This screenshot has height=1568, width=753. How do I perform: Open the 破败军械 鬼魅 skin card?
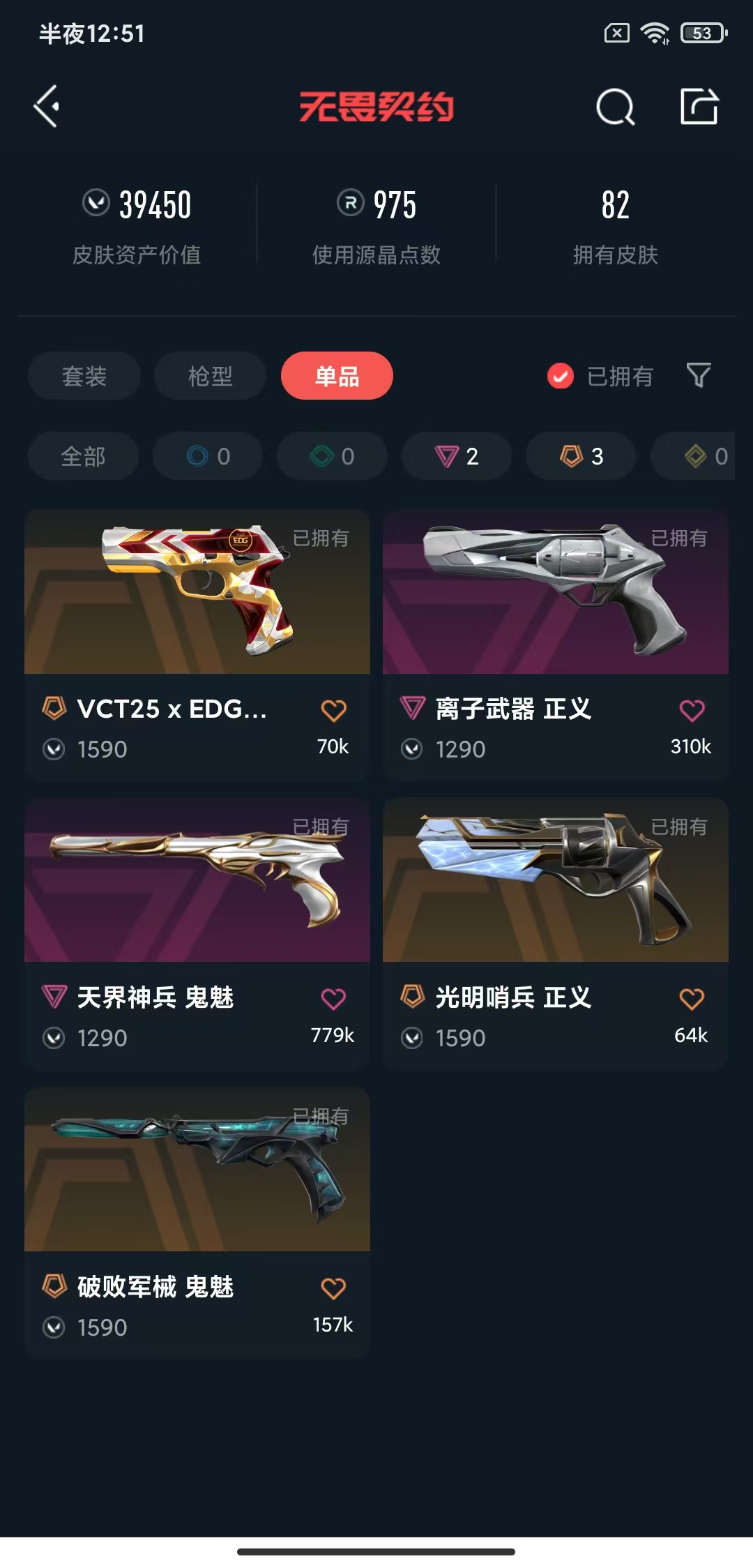(197, 1170)
